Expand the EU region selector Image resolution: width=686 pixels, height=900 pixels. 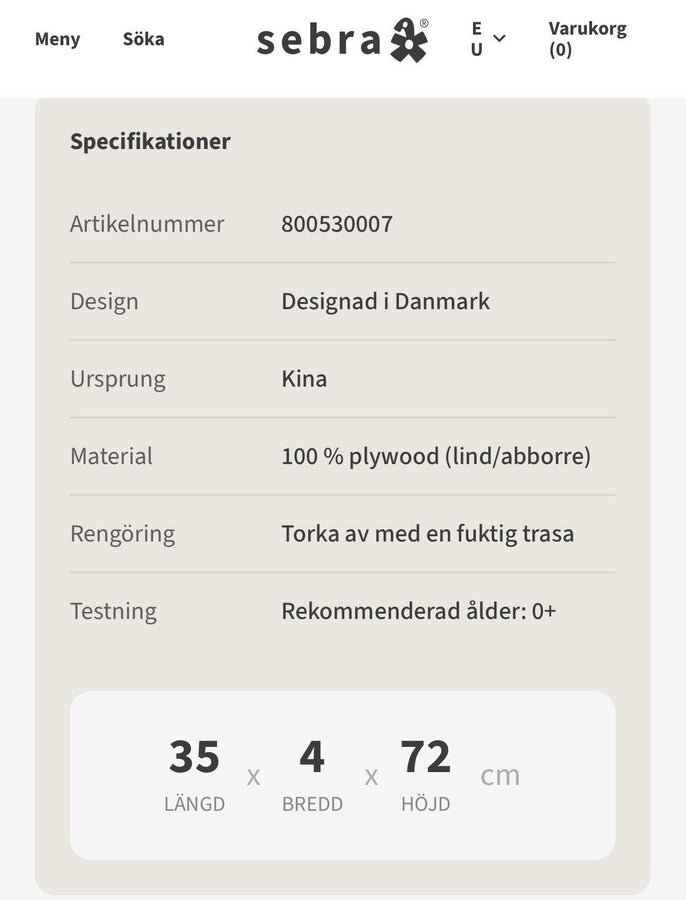489,39
